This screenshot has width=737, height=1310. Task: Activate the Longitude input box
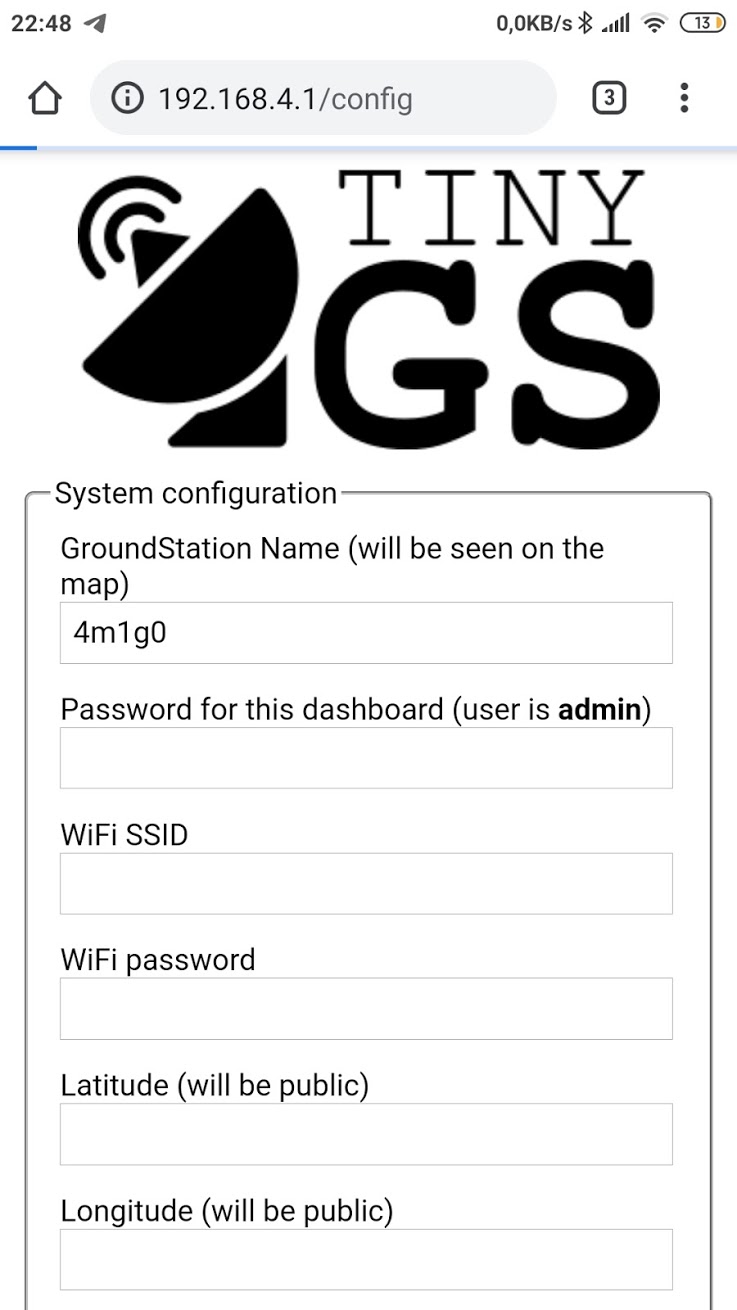click(x=366, y=1259)
